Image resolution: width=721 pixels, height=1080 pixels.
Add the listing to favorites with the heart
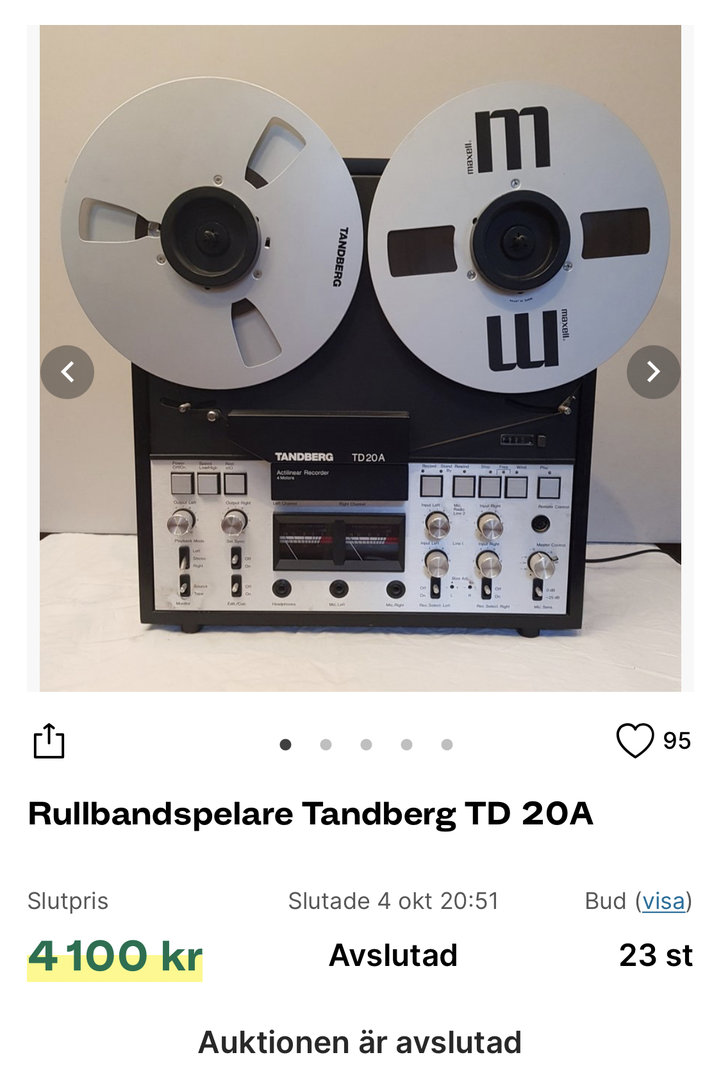tap(635, 741)
